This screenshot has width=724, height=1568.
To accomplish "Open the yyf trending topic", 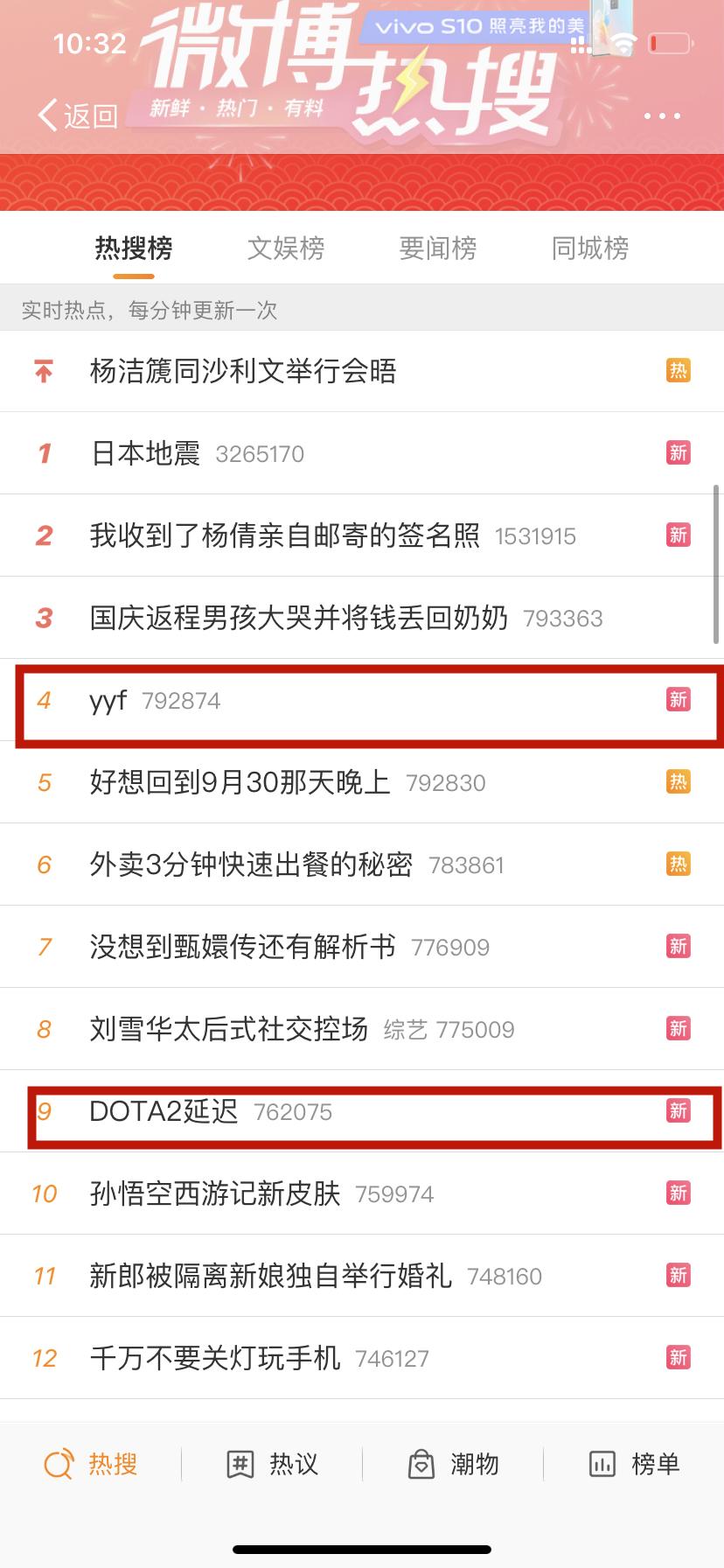I will click(x=108, y=700).
